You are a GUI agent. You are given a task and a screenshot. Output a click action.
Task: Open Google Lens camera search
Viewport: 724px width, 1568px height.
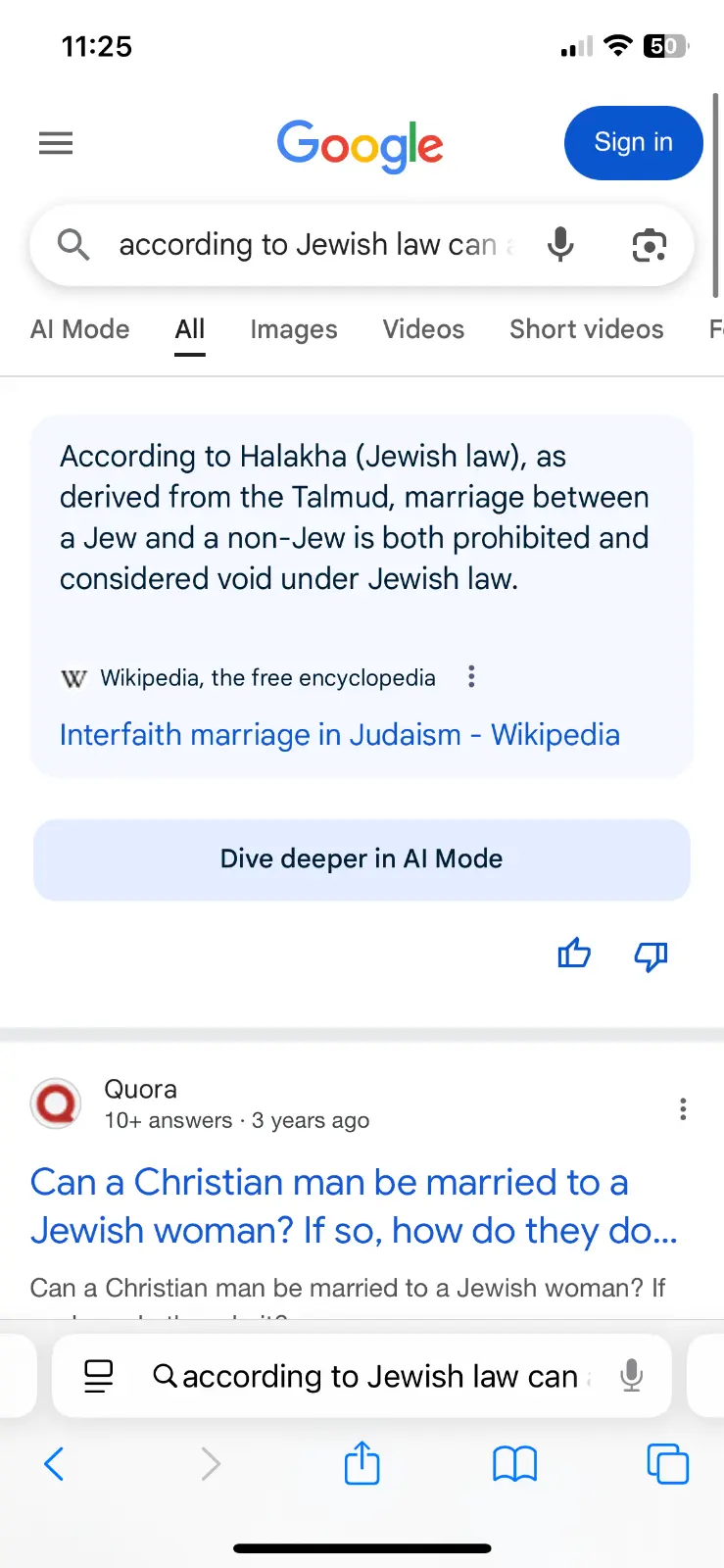click(649, 245)
